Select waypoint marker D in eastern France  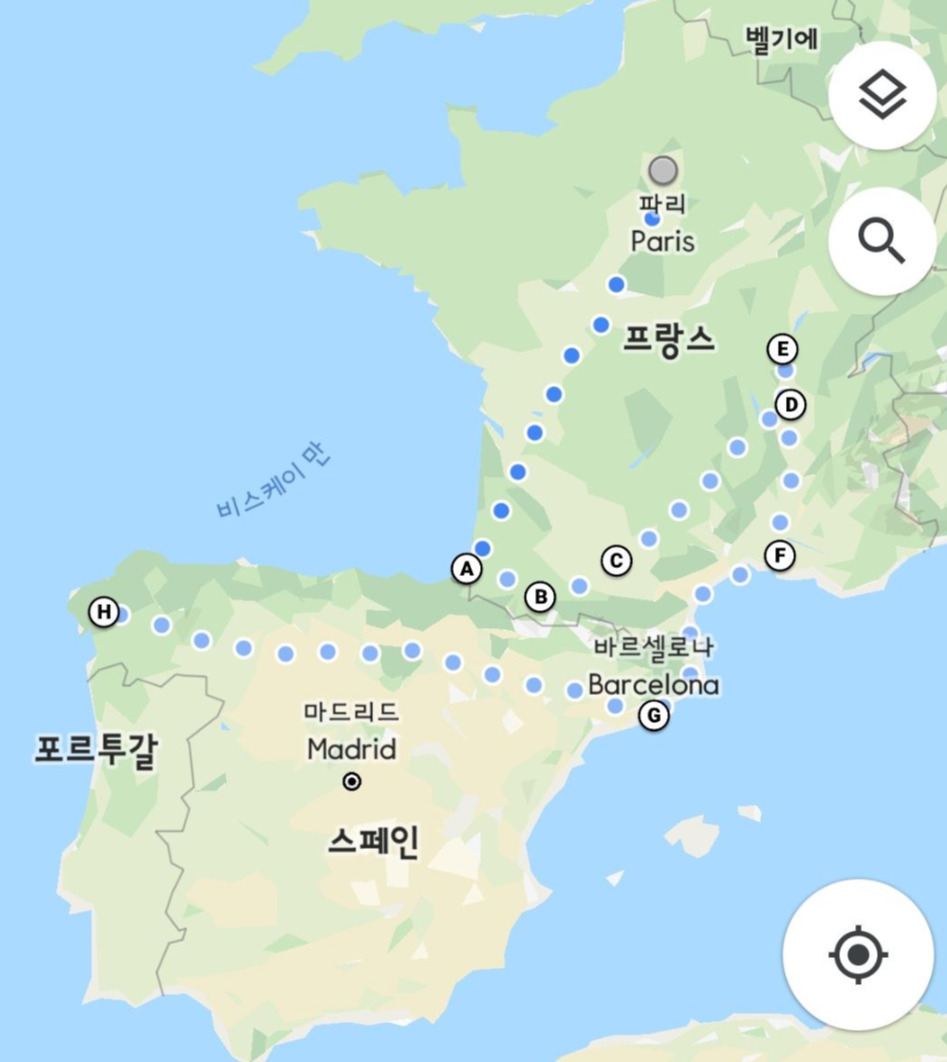click(789, 405)
